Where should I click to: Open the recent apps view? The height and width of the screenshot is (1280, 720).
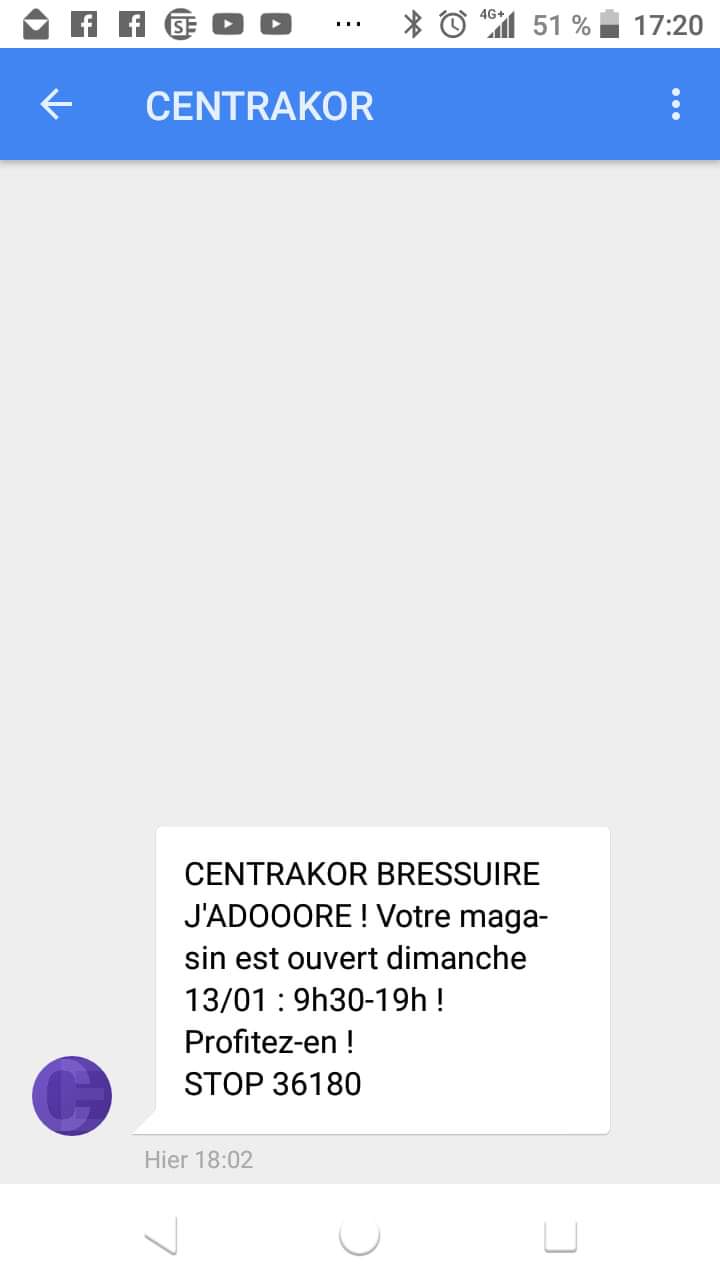(x=560, y=1238)
